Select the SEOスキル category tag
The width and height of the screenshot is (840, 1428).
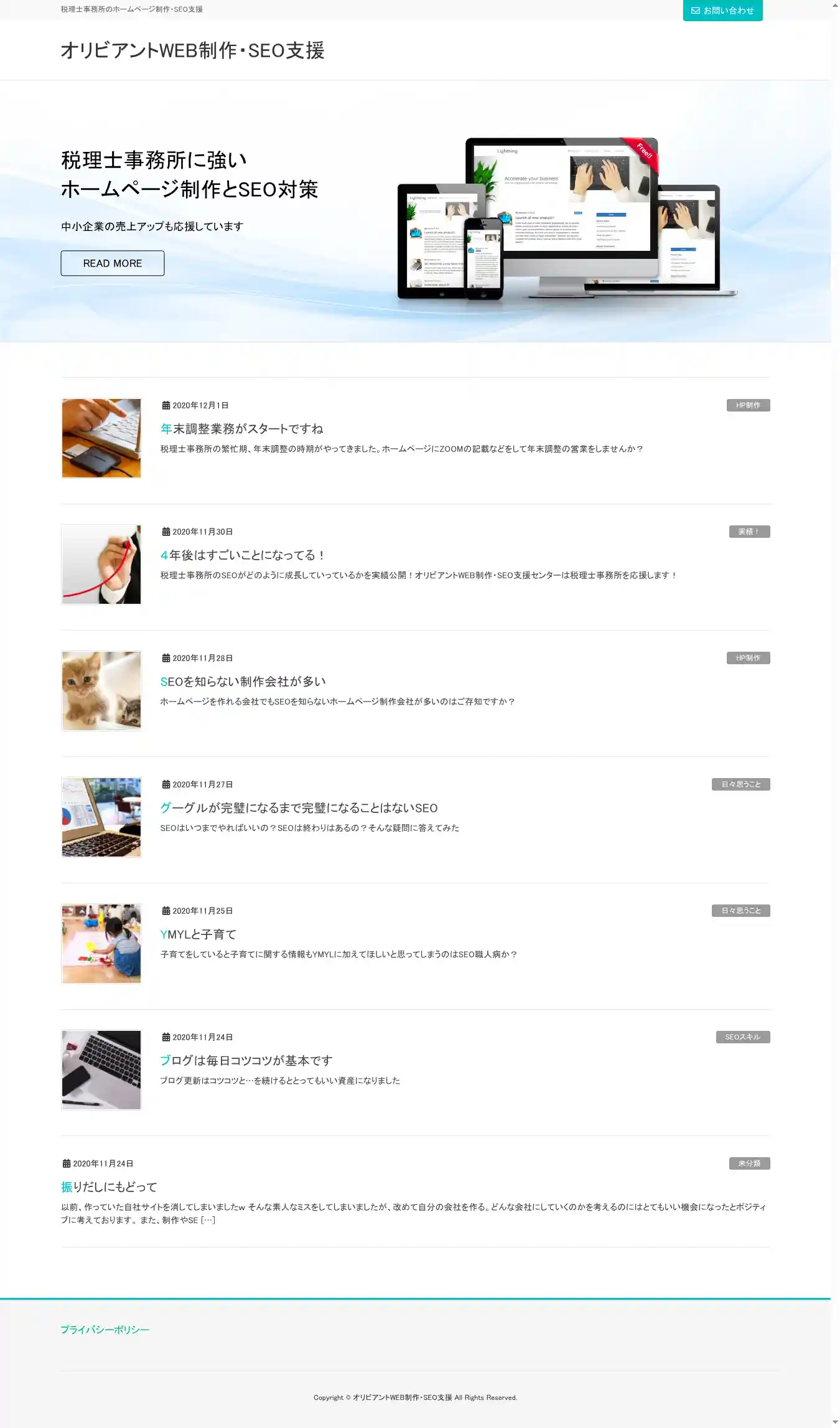click(742, 1037)
